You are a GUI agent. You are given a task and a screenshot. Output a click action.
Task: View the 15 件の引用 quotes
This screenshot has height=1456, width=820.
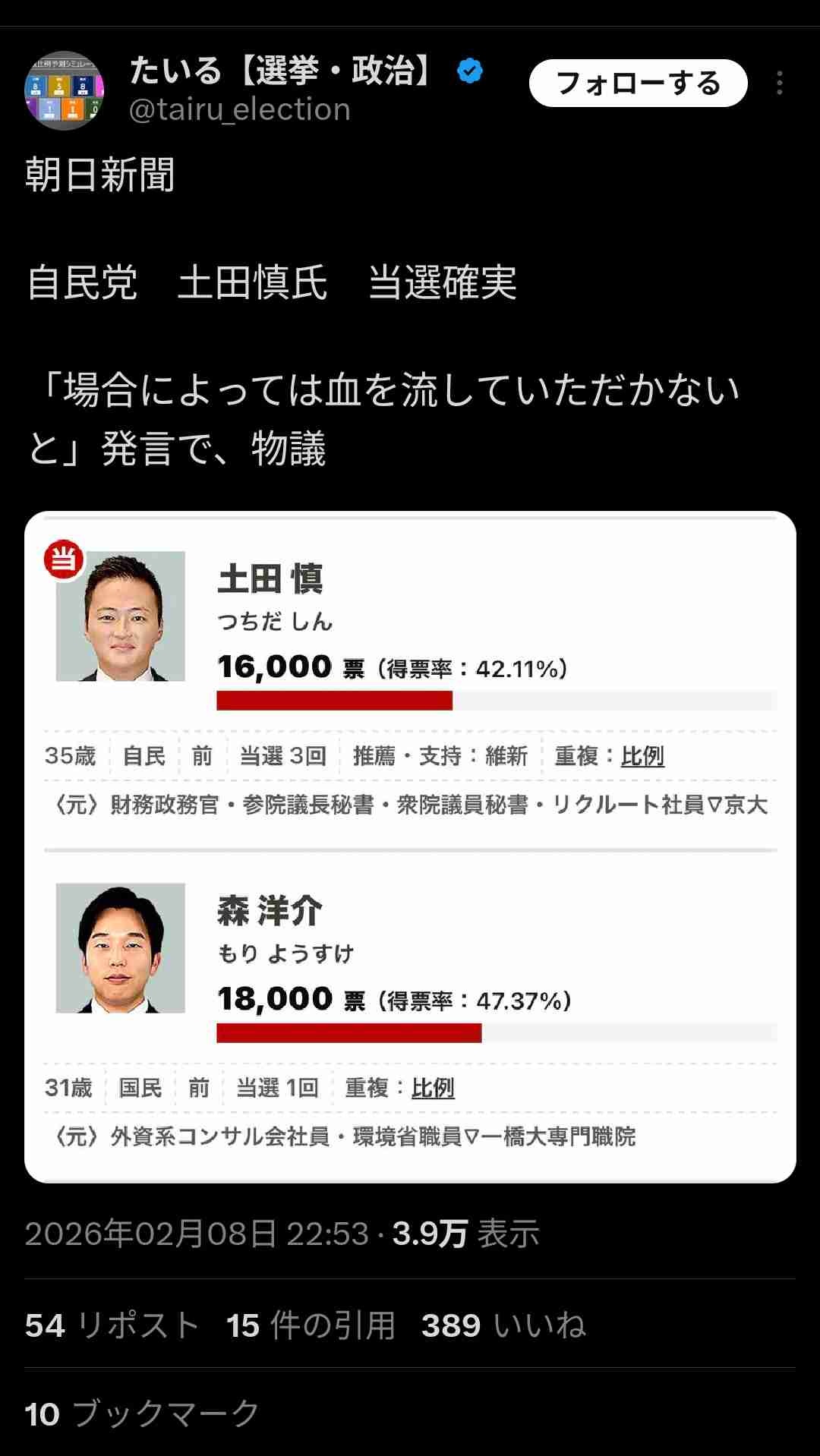tap(311, 1325)
